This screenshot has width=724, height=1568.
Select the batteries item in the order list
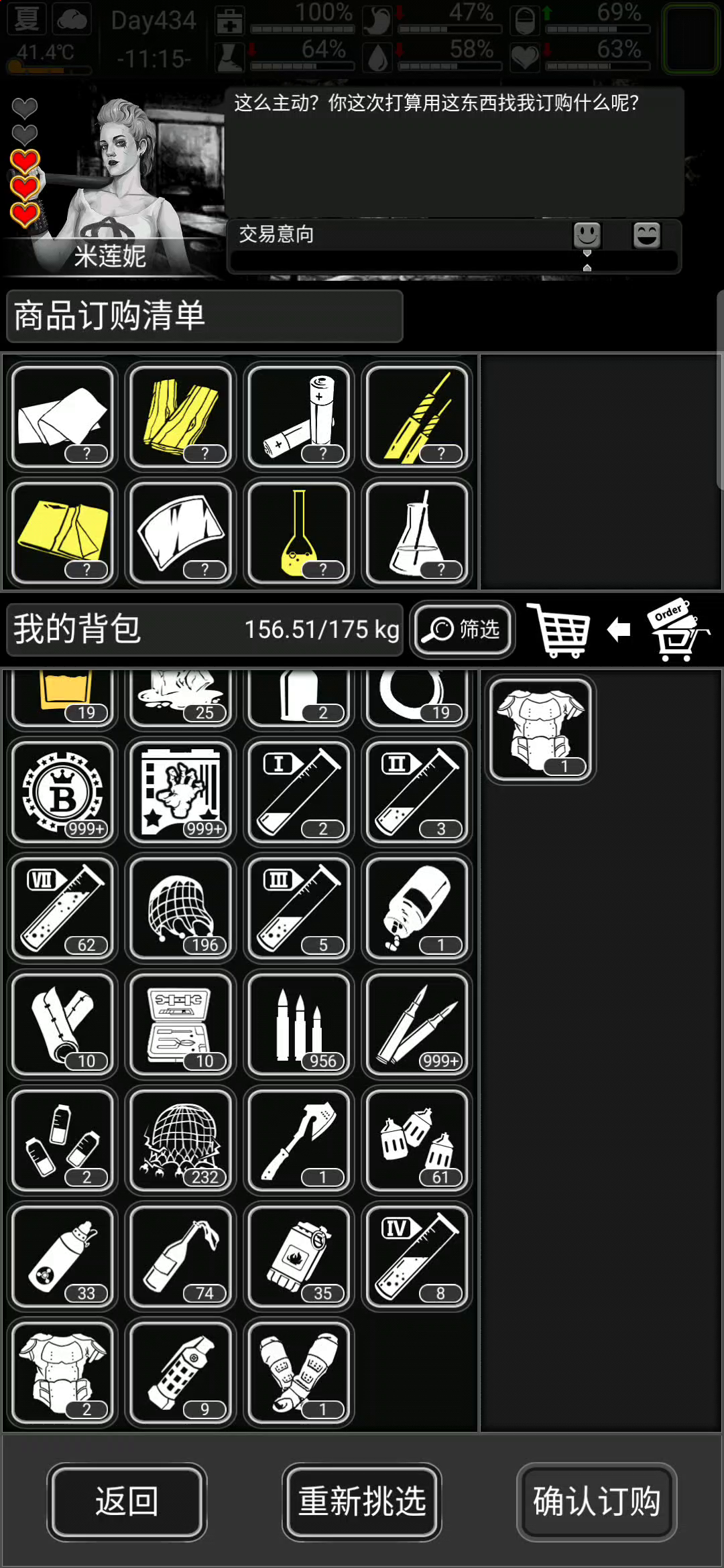tap(299, 417)
